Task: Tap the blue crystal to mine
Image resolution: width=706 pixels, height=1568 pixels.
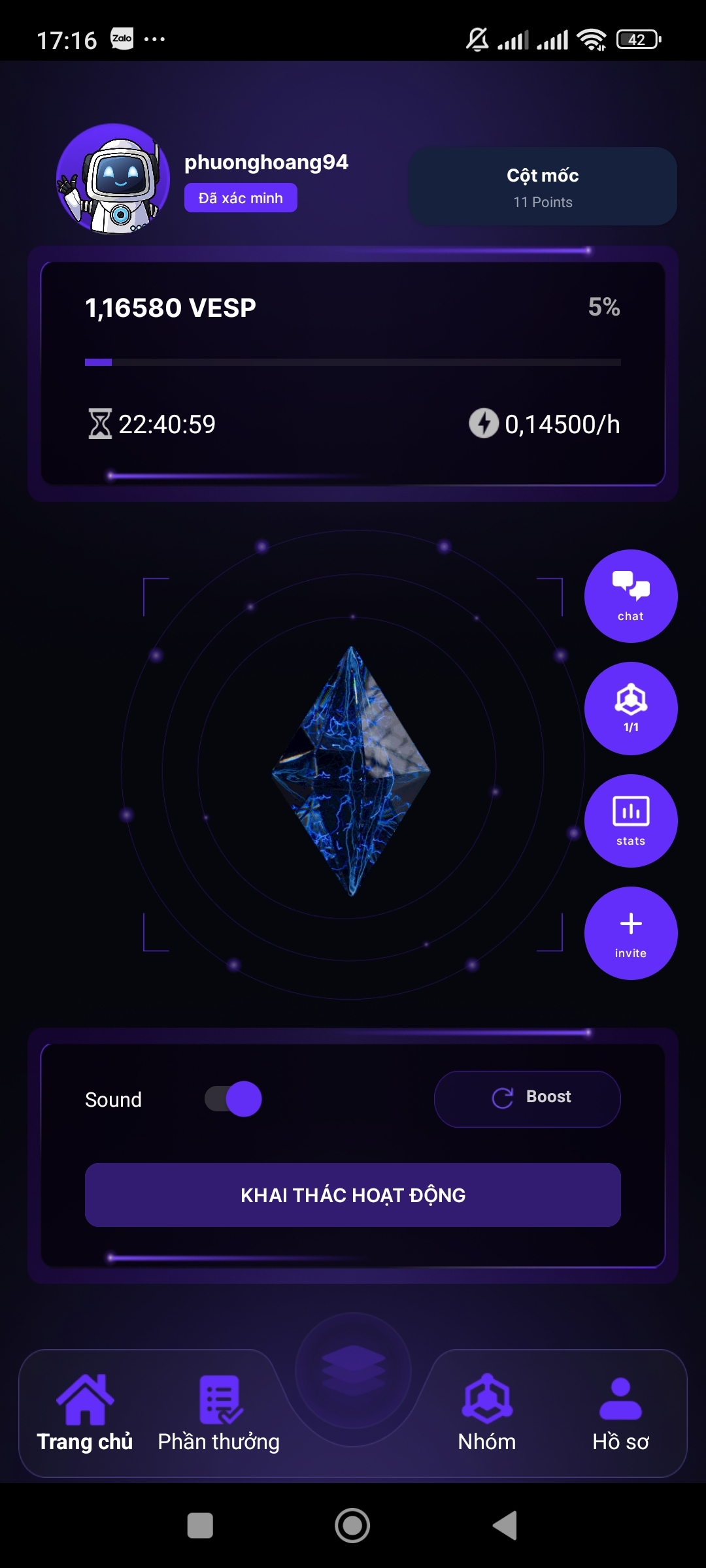Action: [x=352, y=771]
